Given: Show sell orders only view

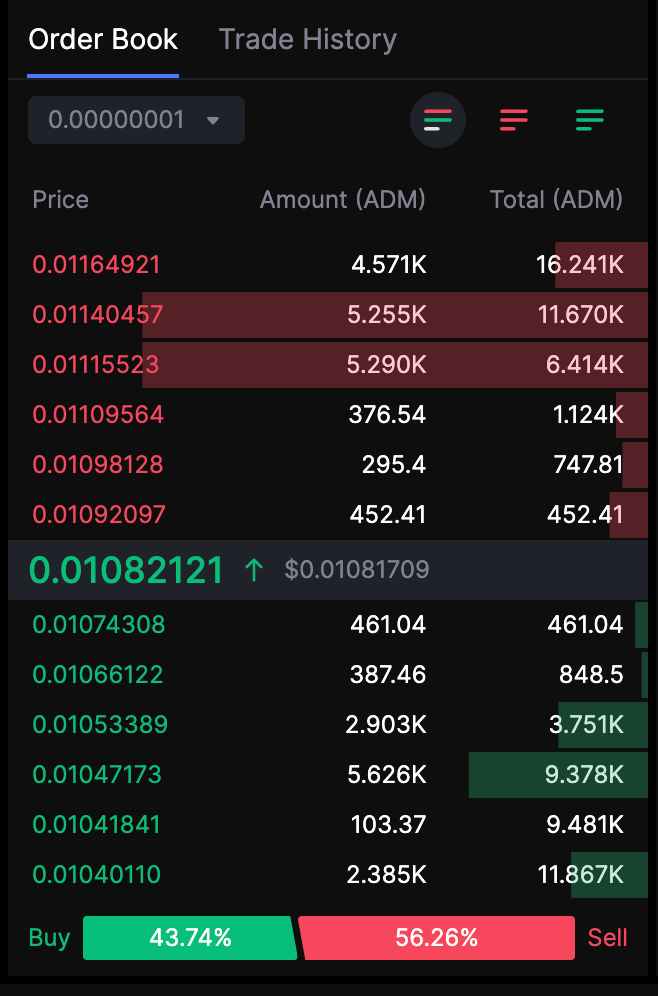Looking at the screenshot, I should (513, 120).
